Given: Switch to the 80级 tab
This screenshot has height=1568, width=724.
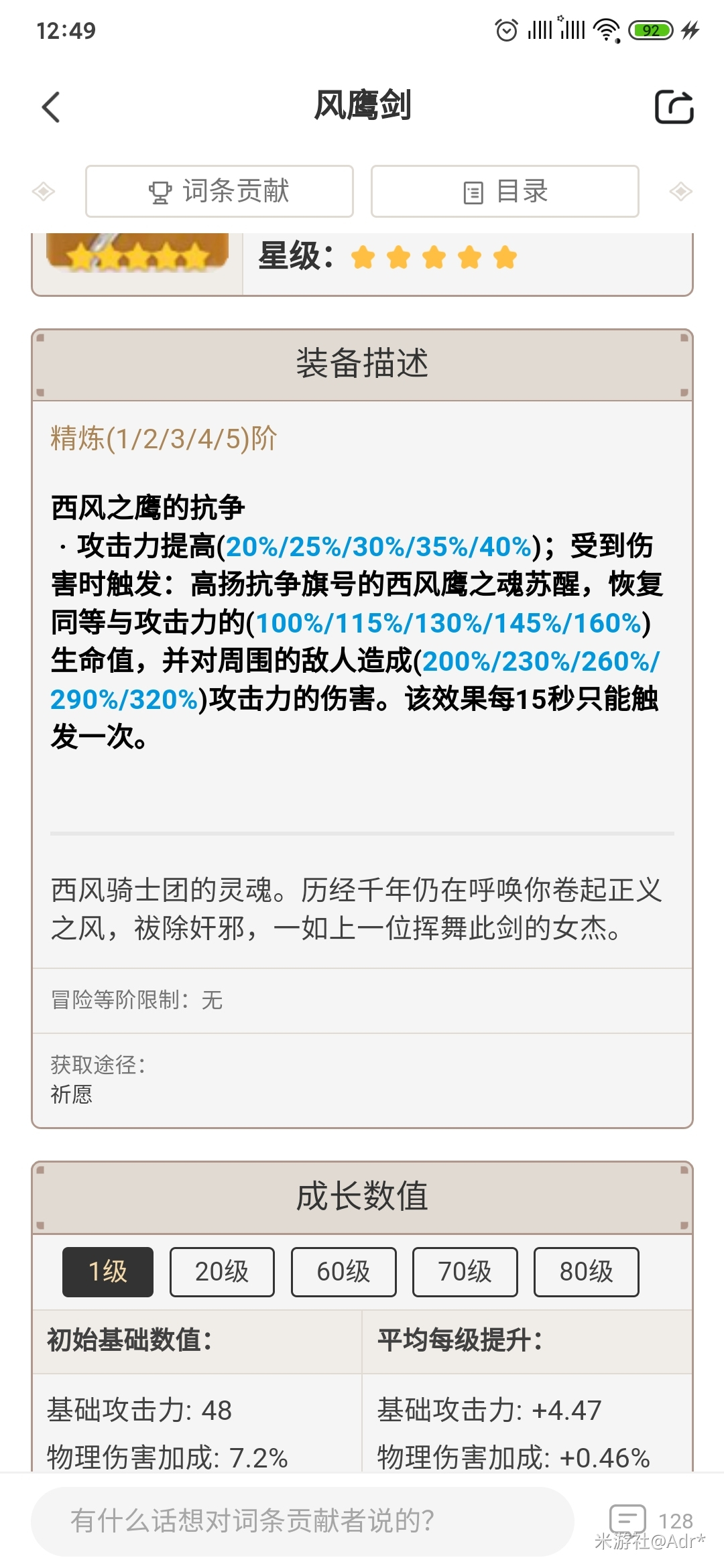Looking at the screenshot, I should coord(586,1272).
